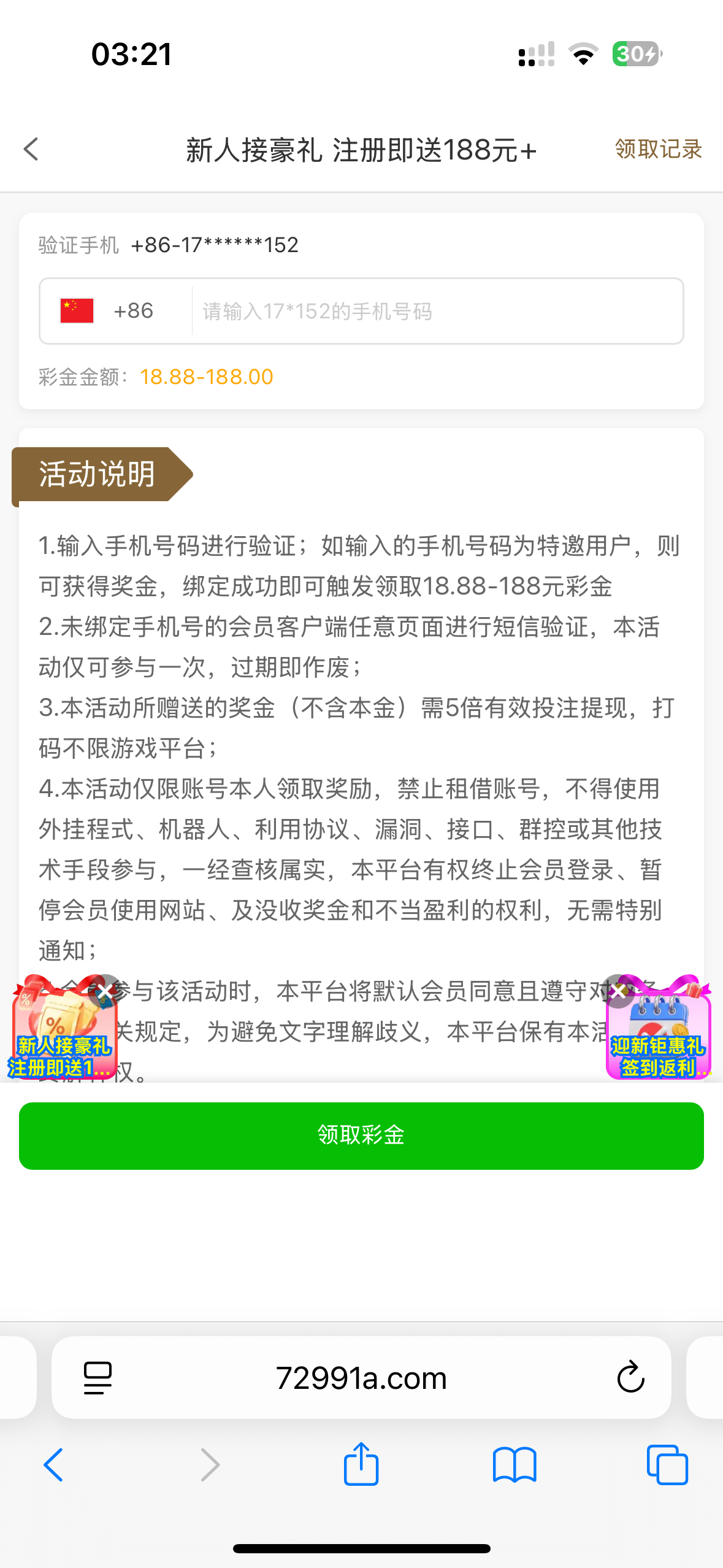Open Safari reader view options
Screen dimensions: 723x1568
pos(96,1376)
